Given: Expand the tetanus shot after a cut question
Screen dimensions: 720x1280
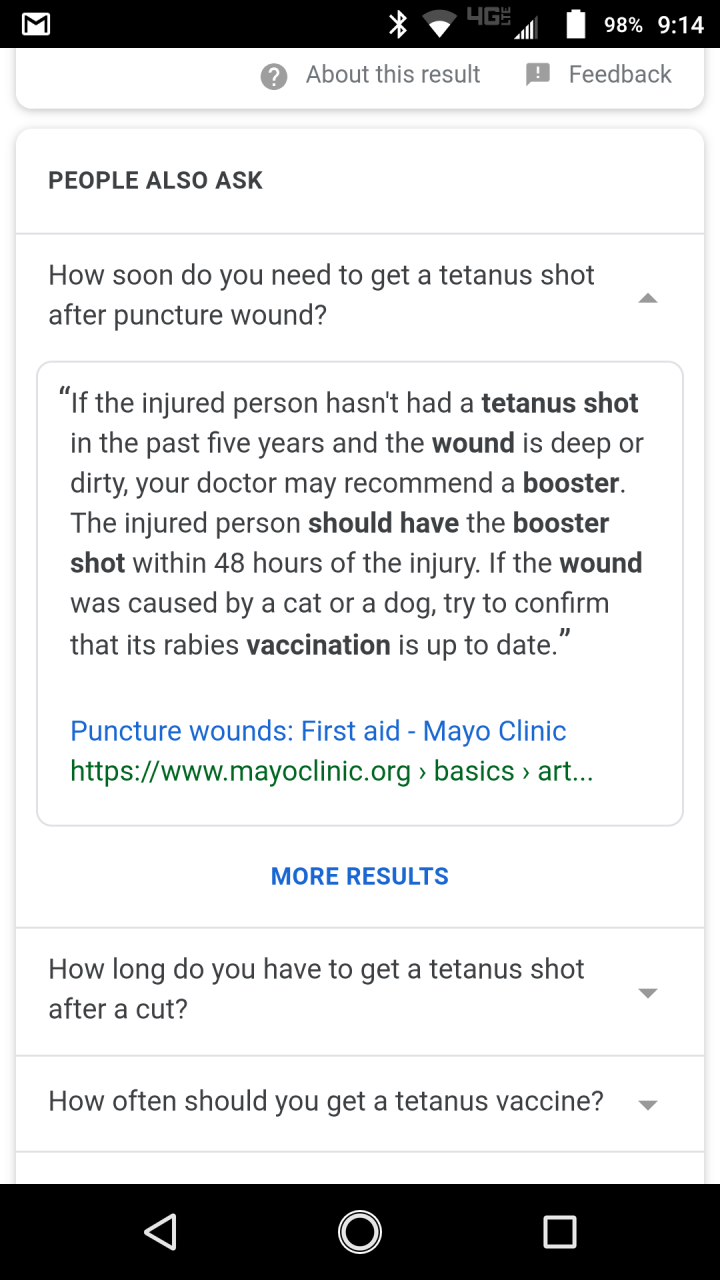Looking at the screenshot, I should (360, 990).
